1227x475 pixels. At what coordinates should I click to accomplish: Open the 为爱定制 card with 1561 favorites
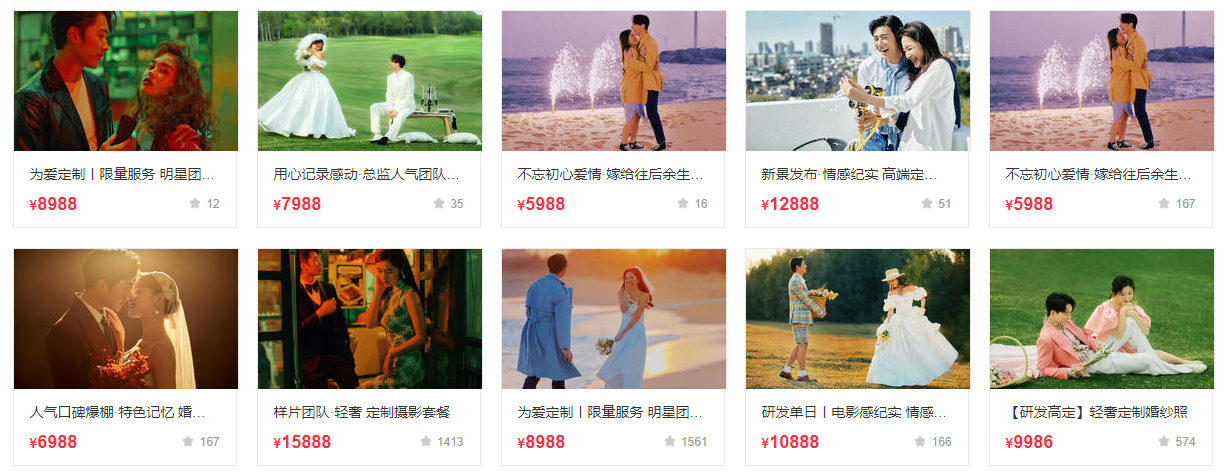(613, 319)
